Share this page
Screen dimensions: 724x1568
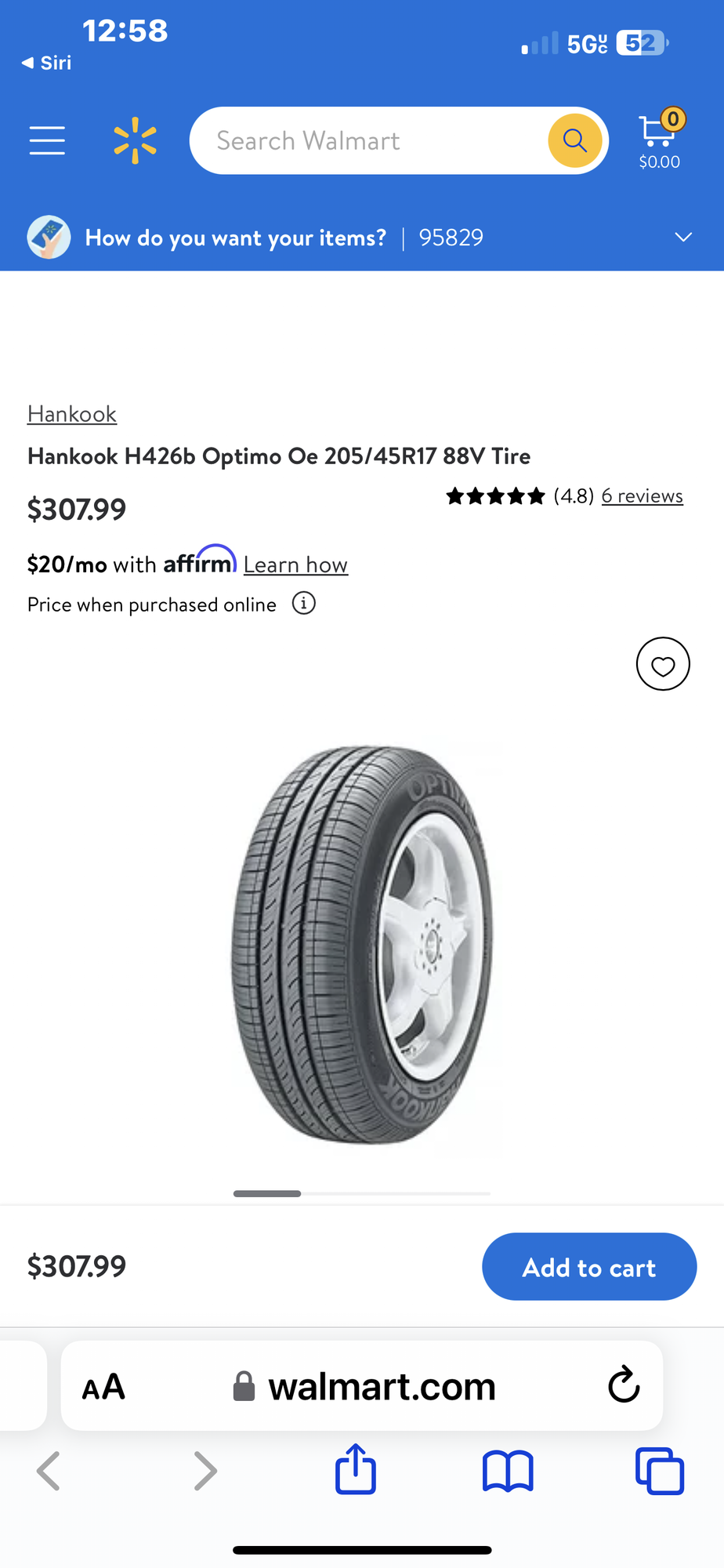(x=356, y=1470)
